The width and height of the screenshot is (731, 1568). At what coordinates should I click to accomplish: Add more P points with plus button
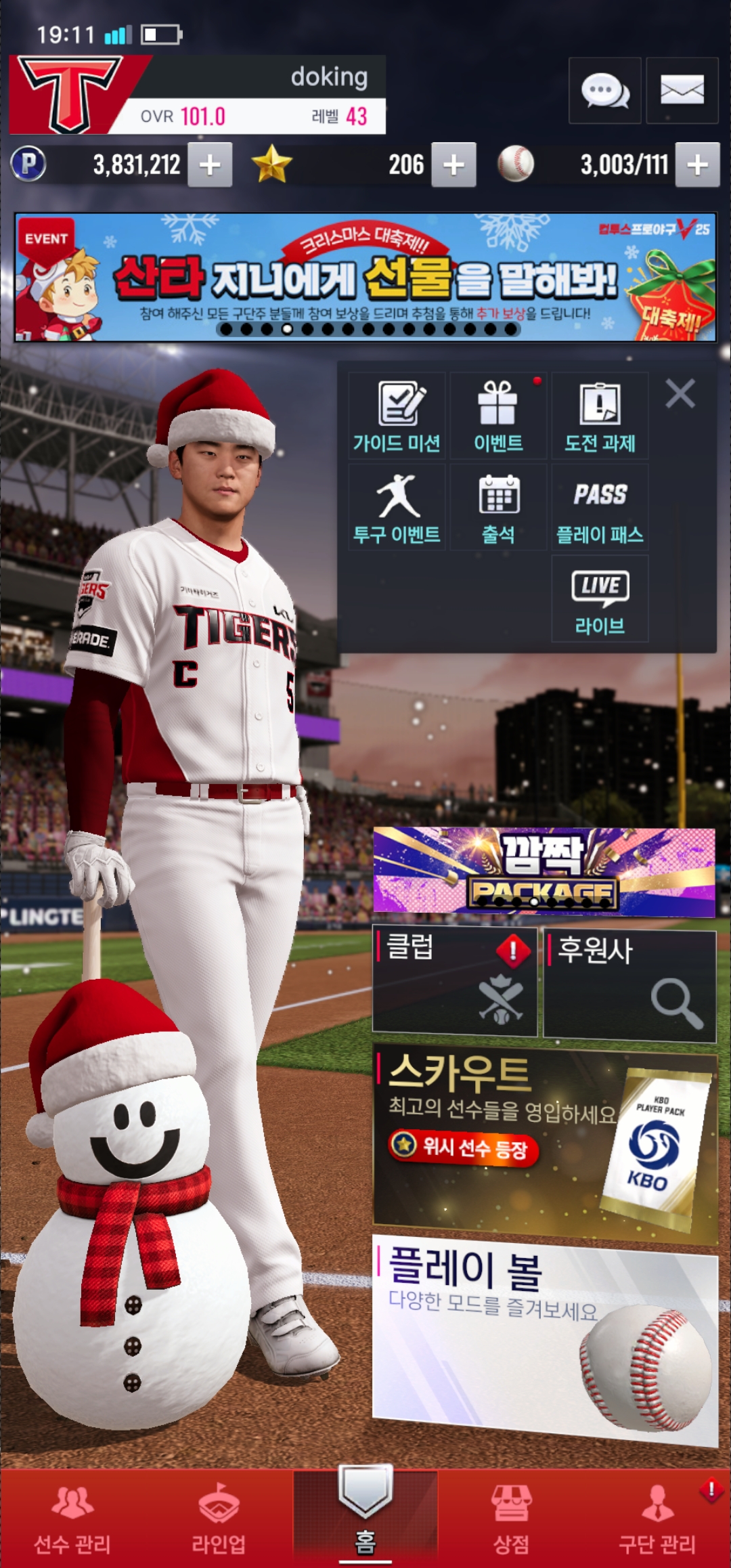(210, 165)
